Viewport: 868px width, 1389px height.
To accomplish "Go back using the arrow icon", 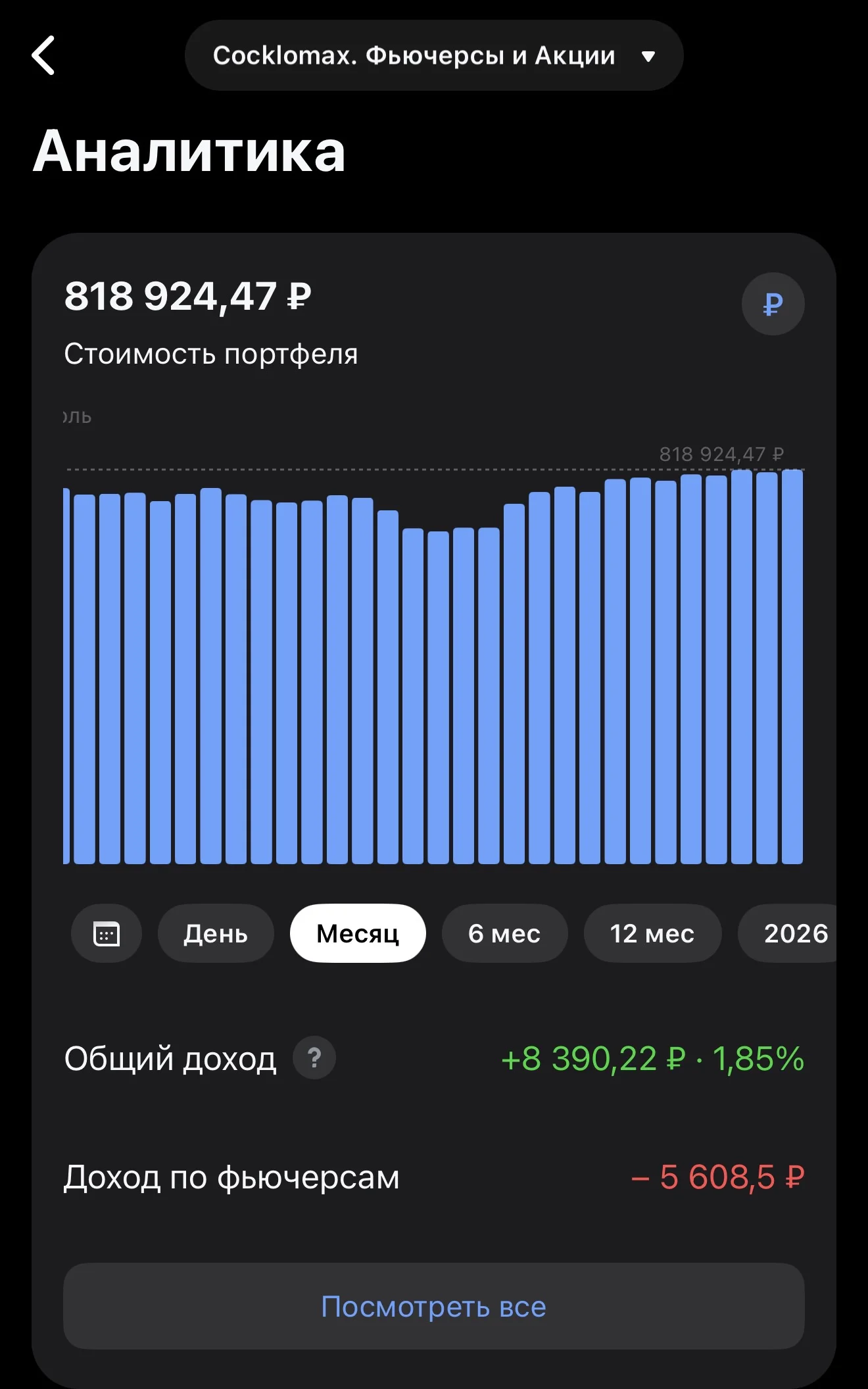I will click(x=43, y=56).
